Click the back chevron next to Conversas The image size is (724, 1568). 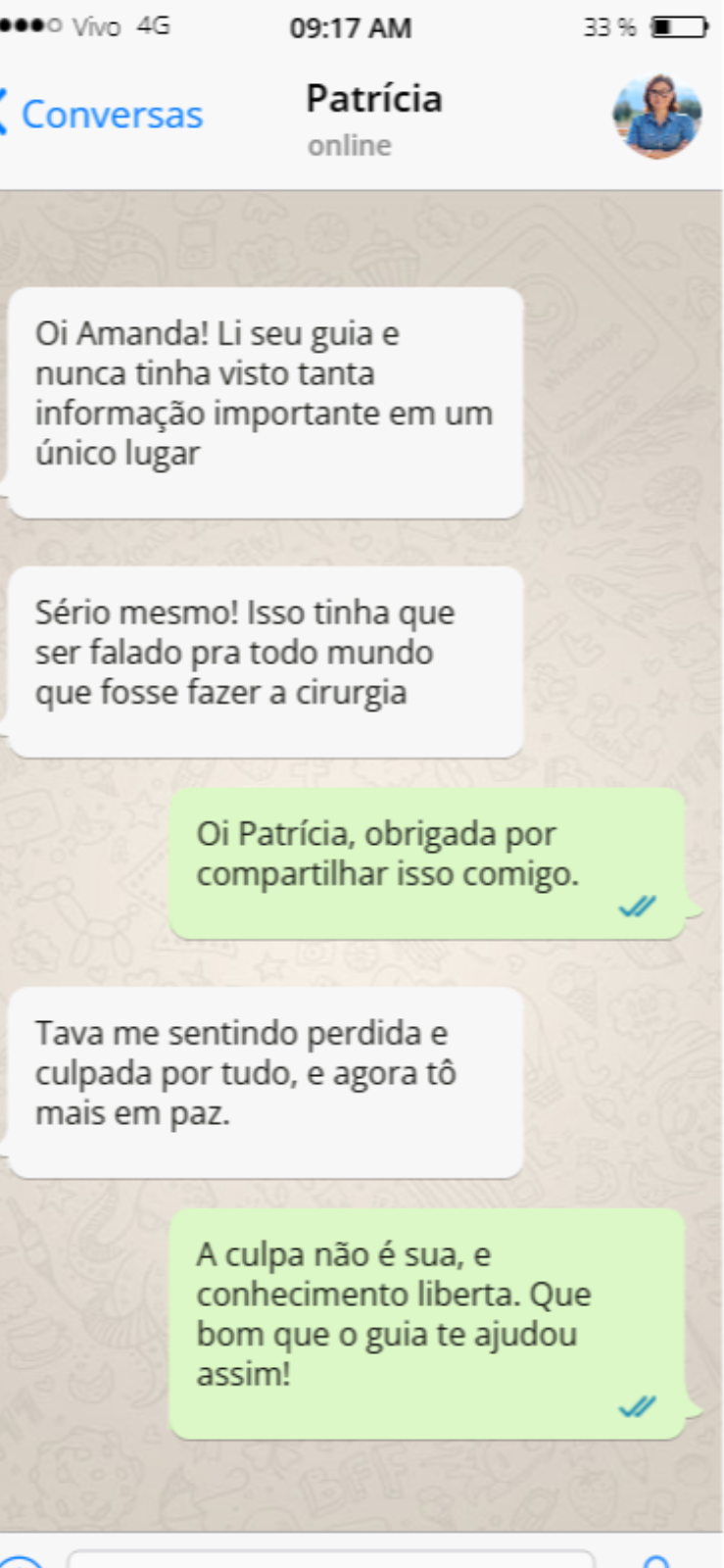(x=8, y=112)
